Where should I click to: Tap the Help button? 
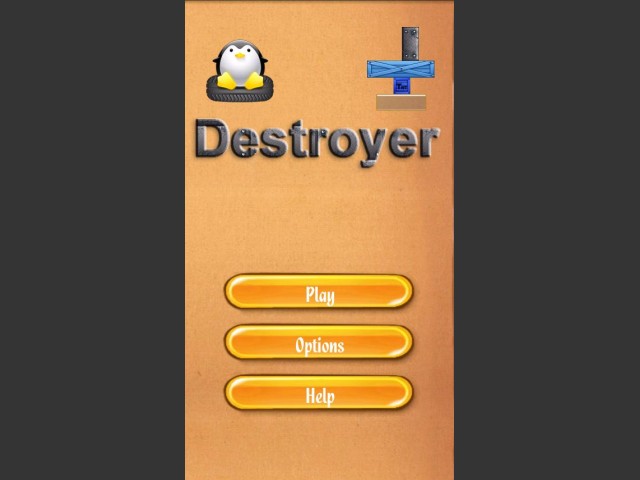(319, 393)
